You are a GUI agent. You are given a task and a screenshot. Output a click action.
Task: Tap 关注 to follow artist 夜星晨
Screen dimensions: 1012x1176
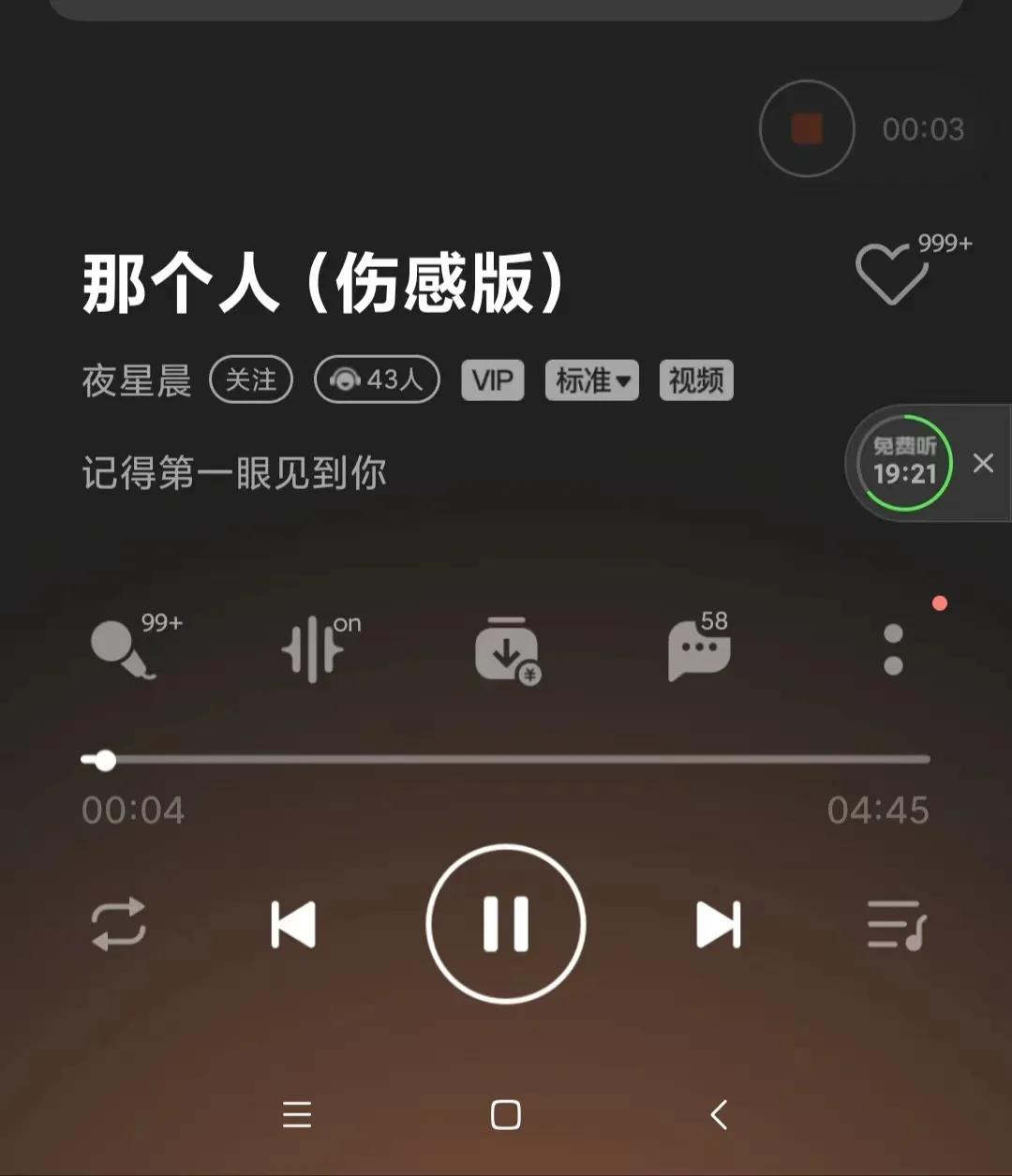coord(251,379)
